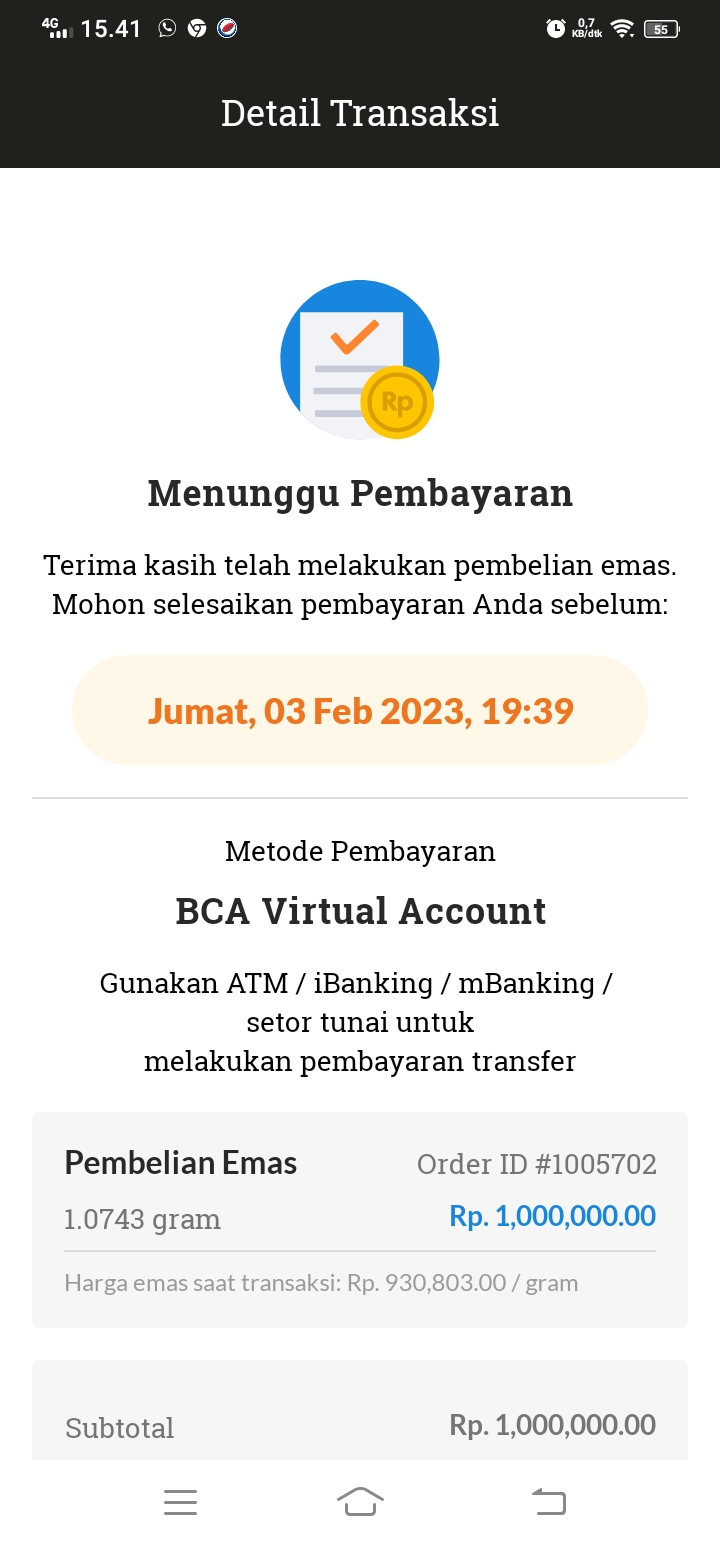Go back using the system back button
720x1544 pixels.
[x=548, y=1501]
